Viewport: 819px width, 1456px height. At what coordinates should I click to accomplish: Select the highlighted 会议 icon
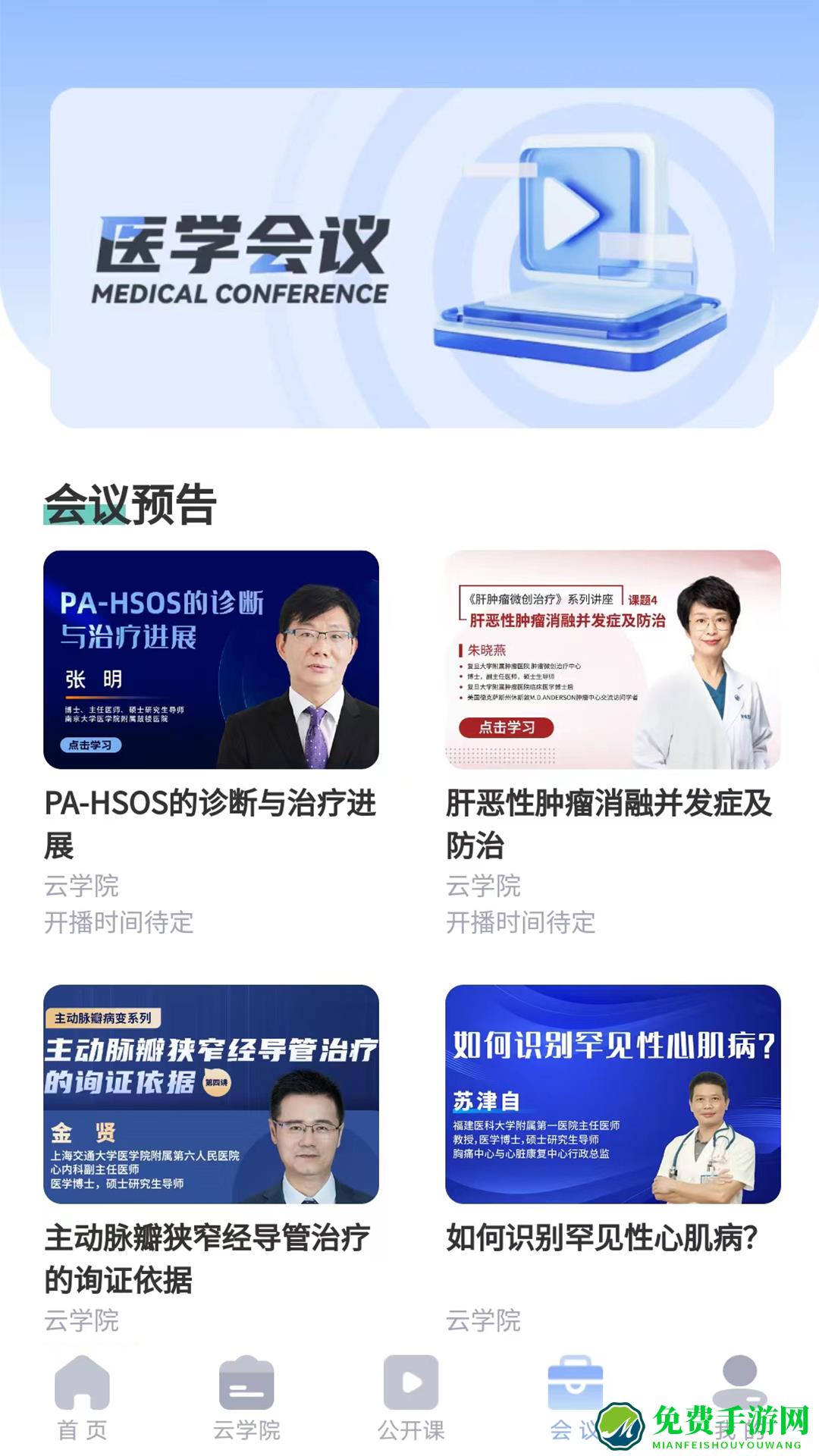coord(573,1384)
